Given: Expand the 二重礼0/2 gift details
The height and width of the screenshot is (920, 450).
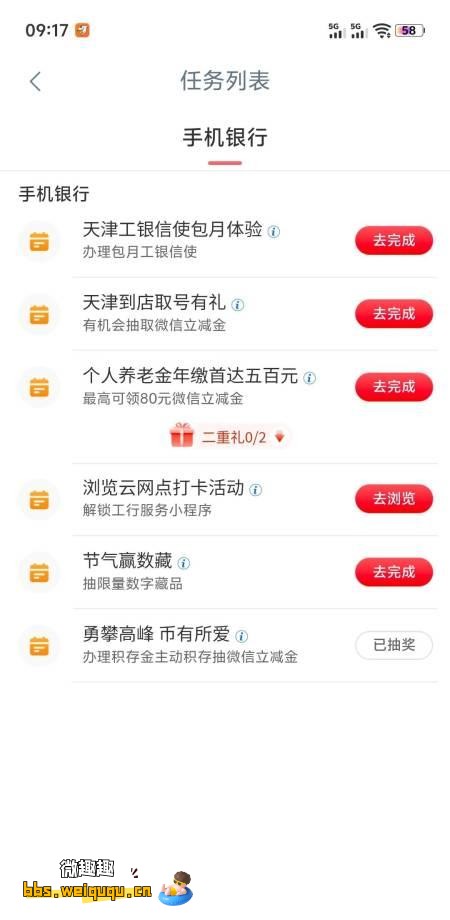Looking at the screenshot, I should [228, 437].
